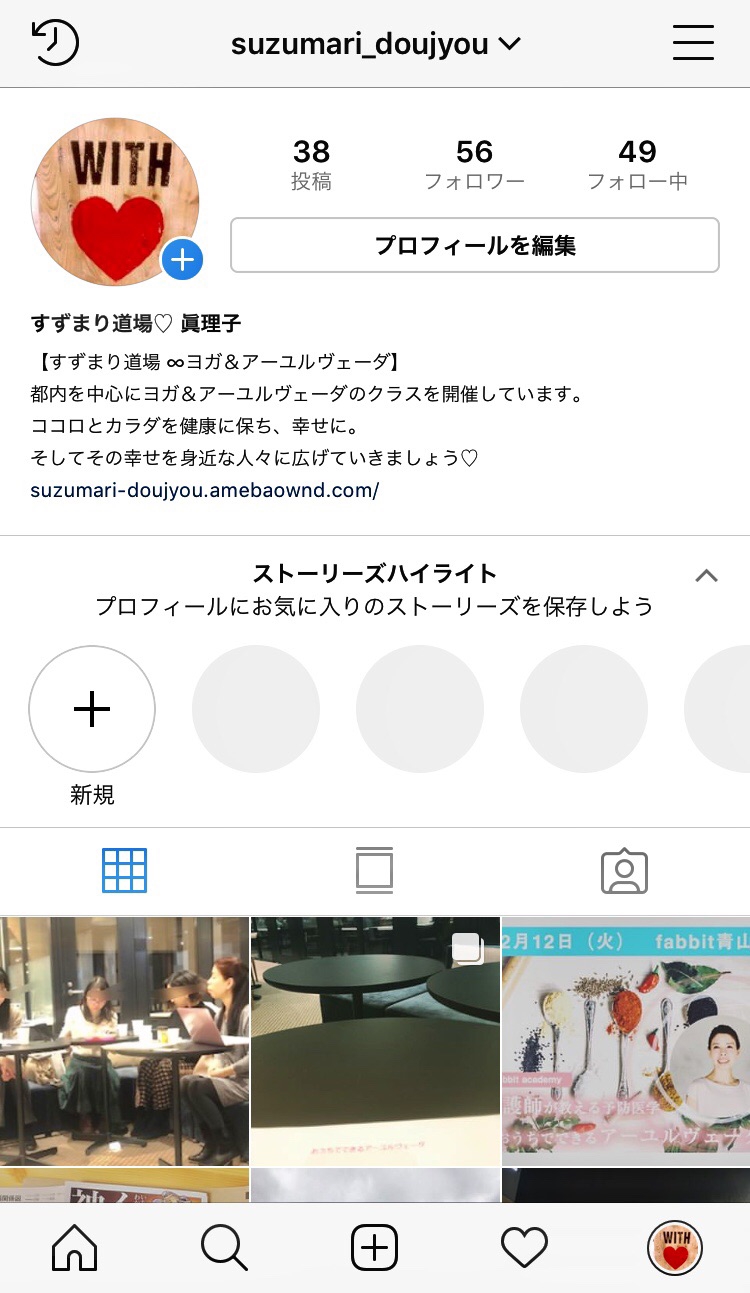View the 56 フォロワー list
This screenshot has width=750, height=1293.
coord(474,165)
